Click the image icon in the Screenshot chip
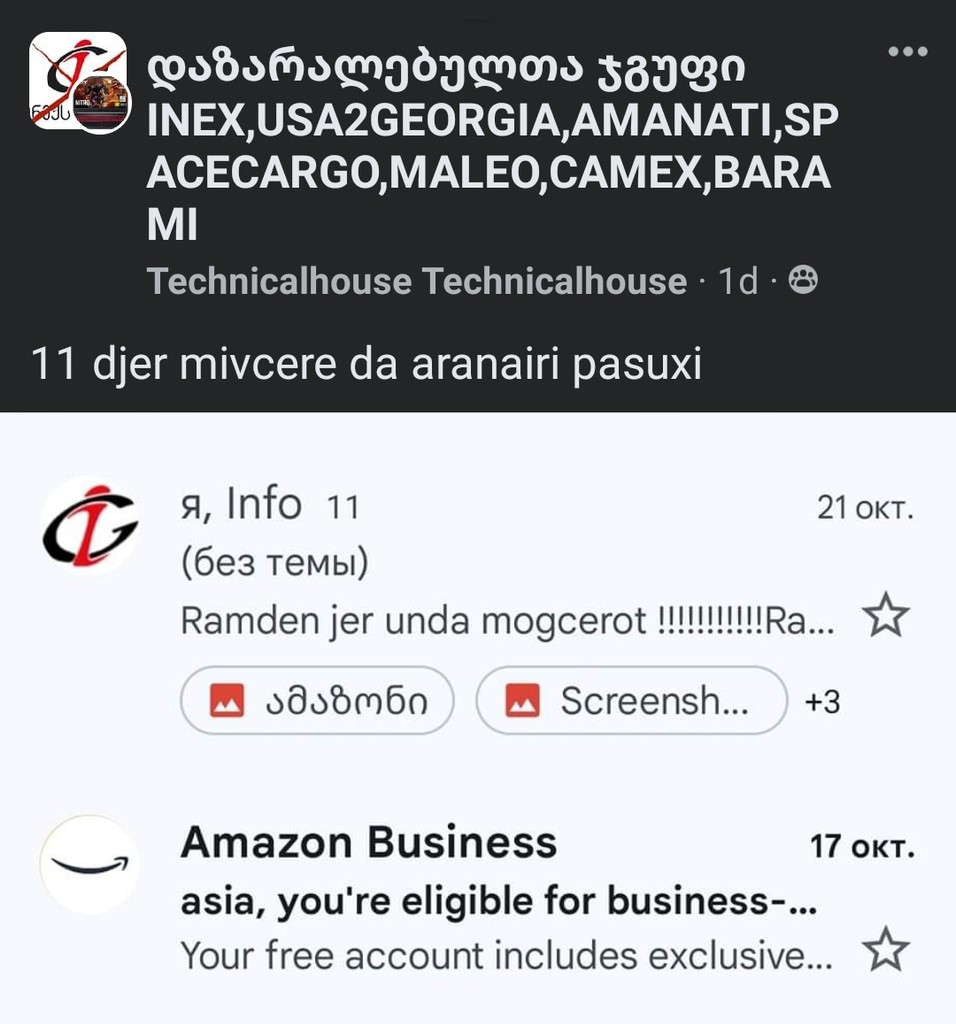 [x=524, y=701]
